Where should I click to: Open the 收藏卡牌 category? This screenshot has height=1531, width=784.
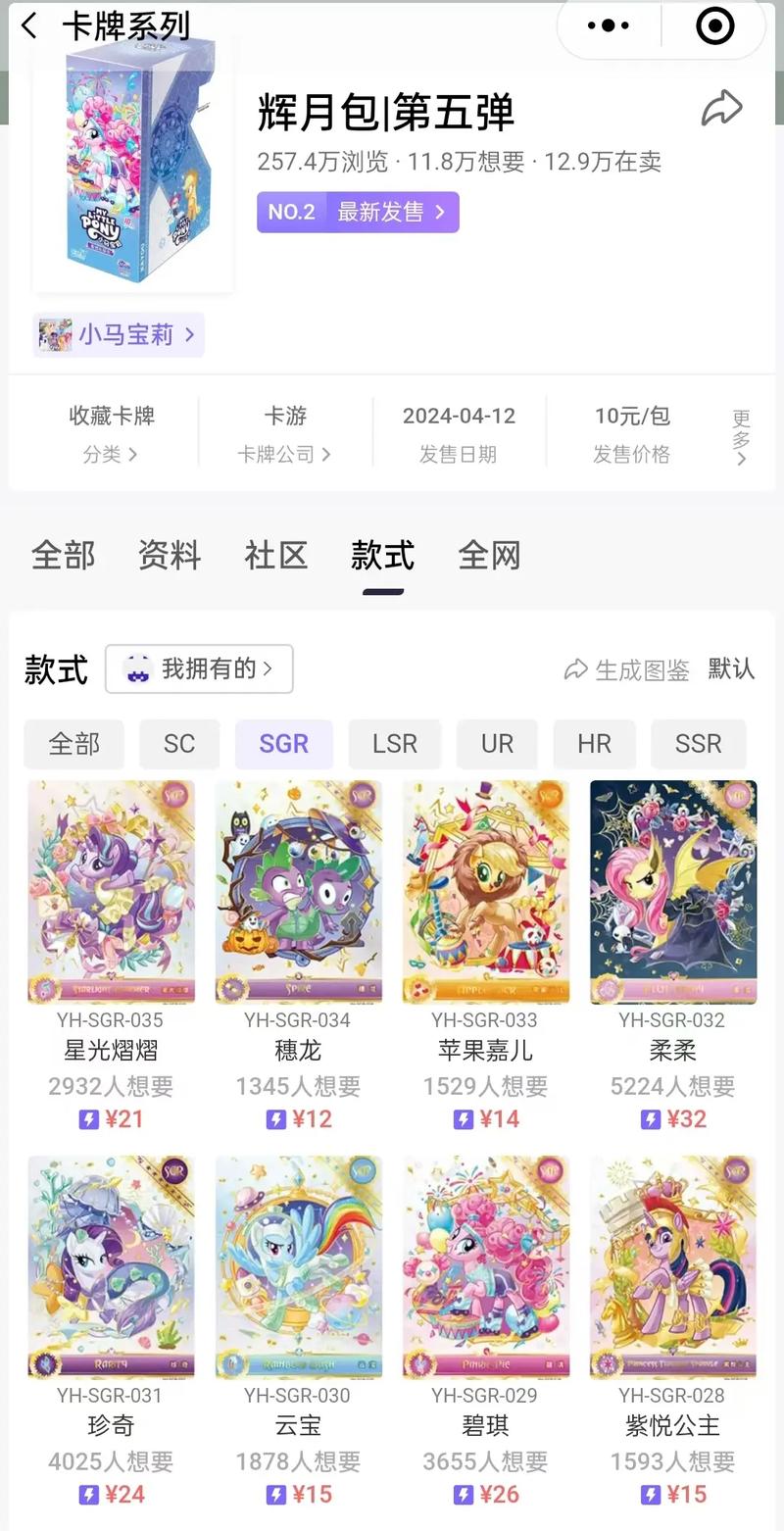pyautogui.click(x=111, y=432)
